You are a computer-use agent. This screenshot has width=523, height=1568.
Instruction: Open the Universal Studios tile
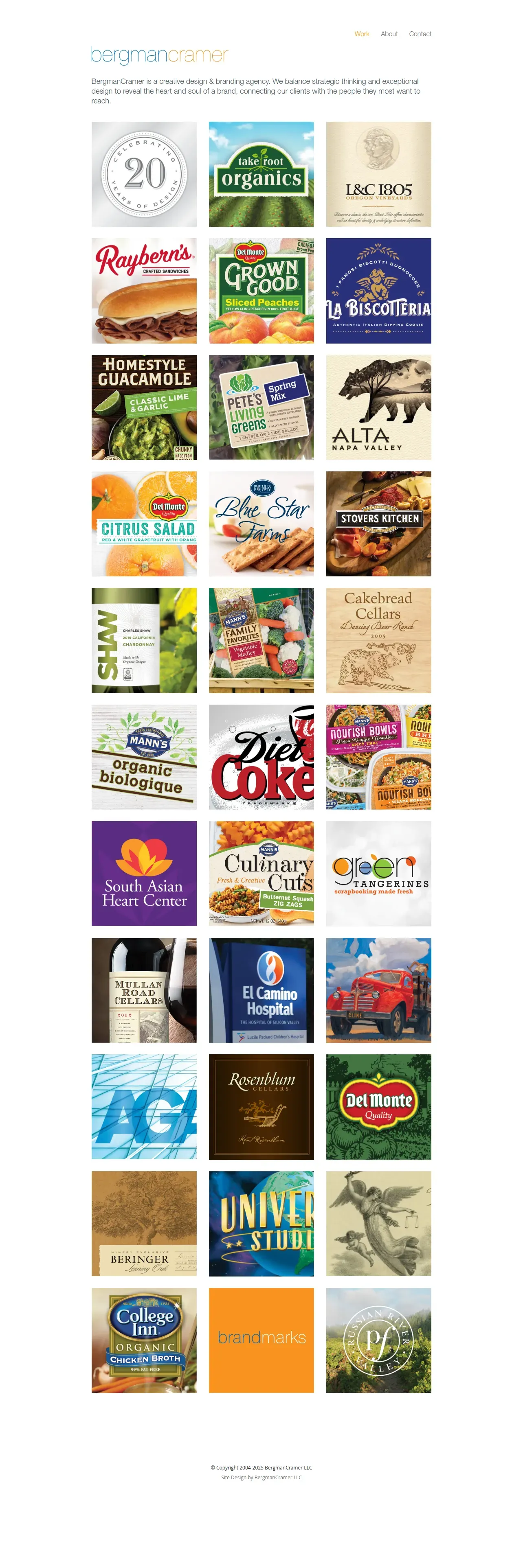pyautogui.click(x=261, y=1224)
